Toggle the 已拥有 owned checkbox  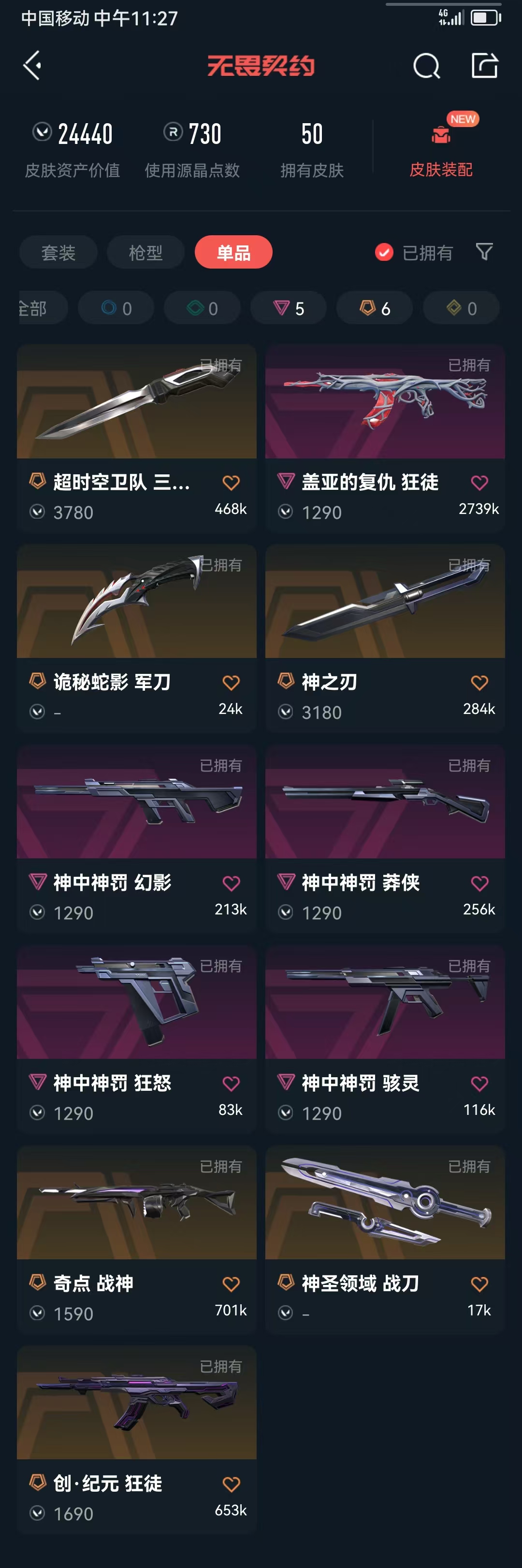click(x=384, y=252)
